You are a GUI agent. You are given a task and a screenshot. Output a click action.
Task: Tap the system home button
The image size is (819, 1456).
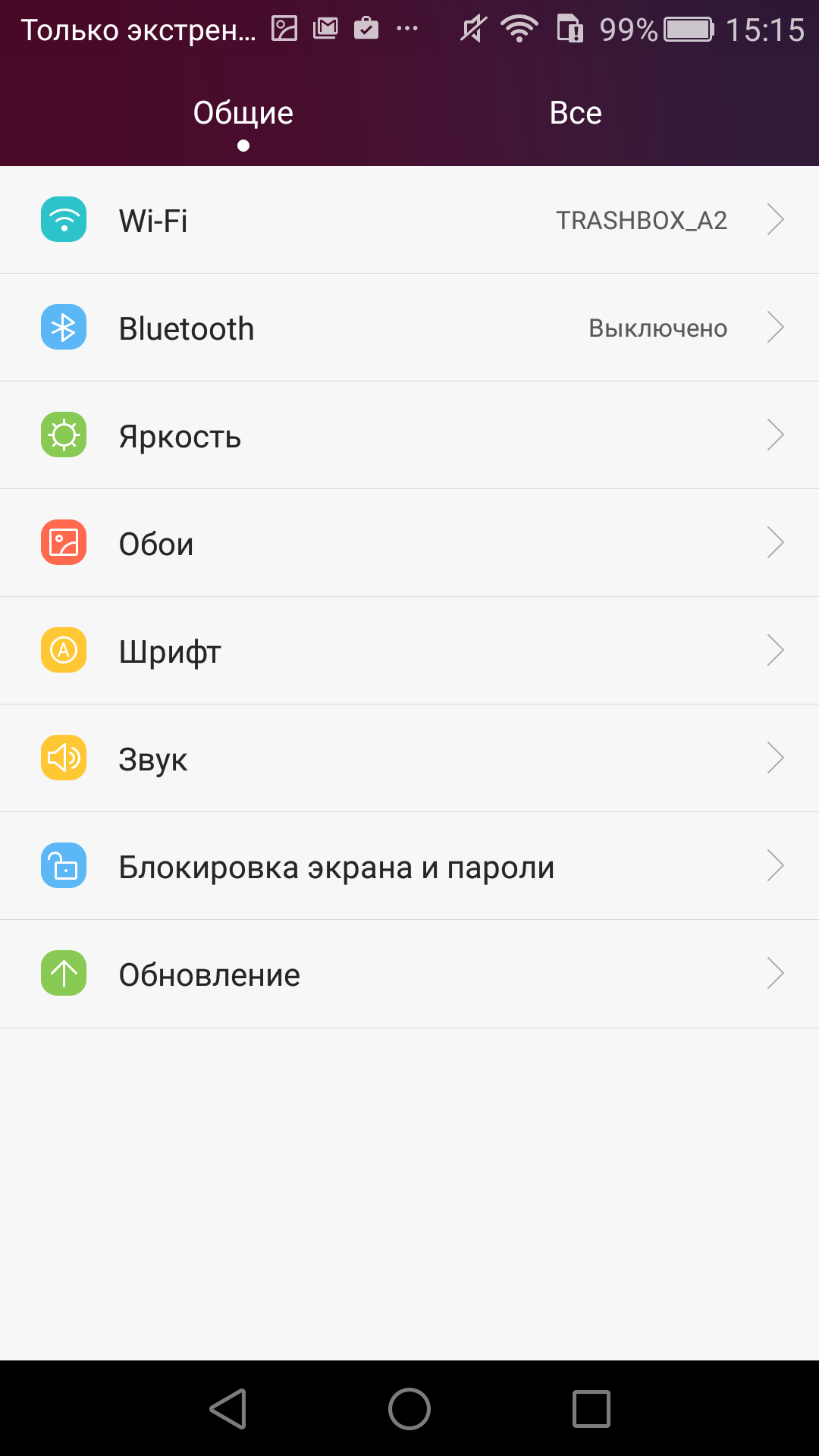click(x=409, y=1409)
